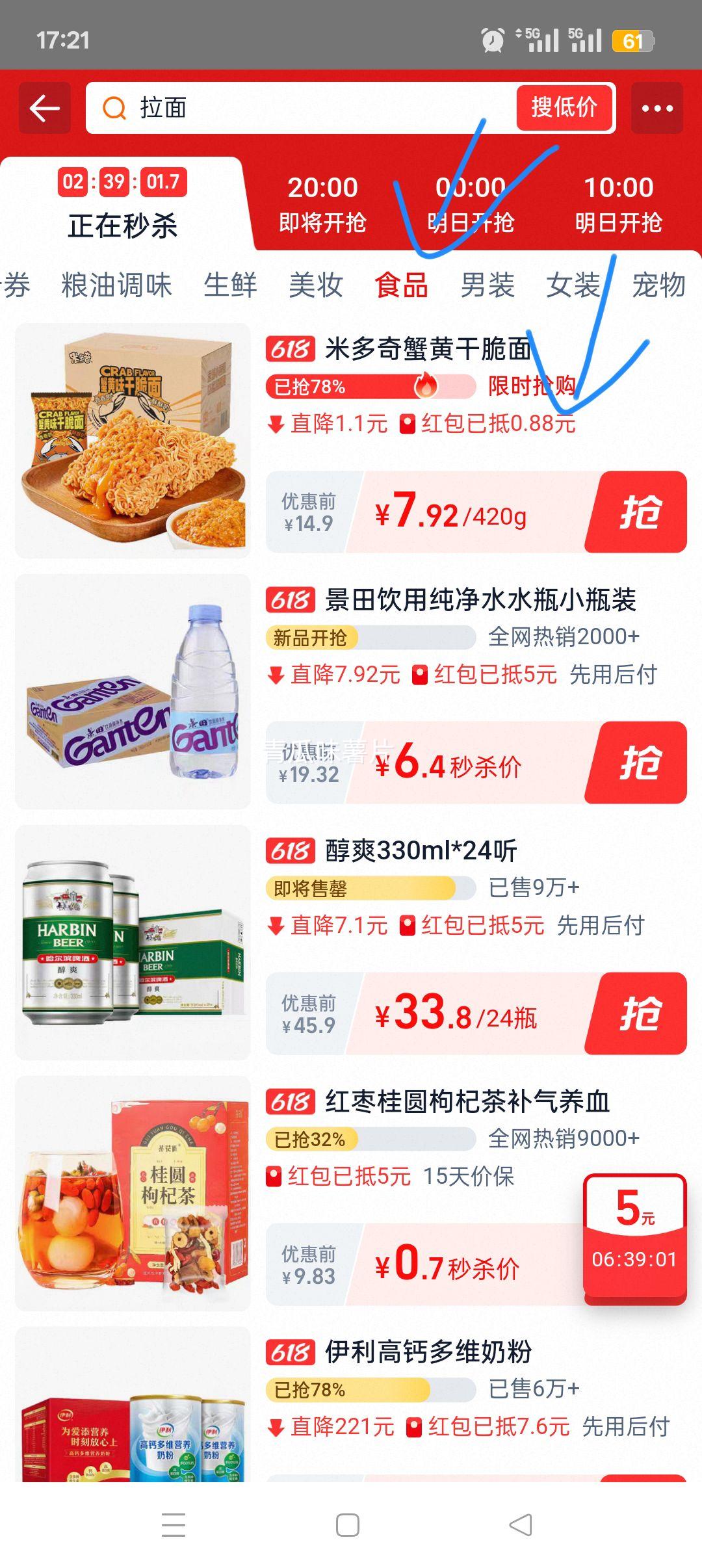Switch to the 10:00 明日开抢 session
The image size is (702, 1568).
coord(618,203)
